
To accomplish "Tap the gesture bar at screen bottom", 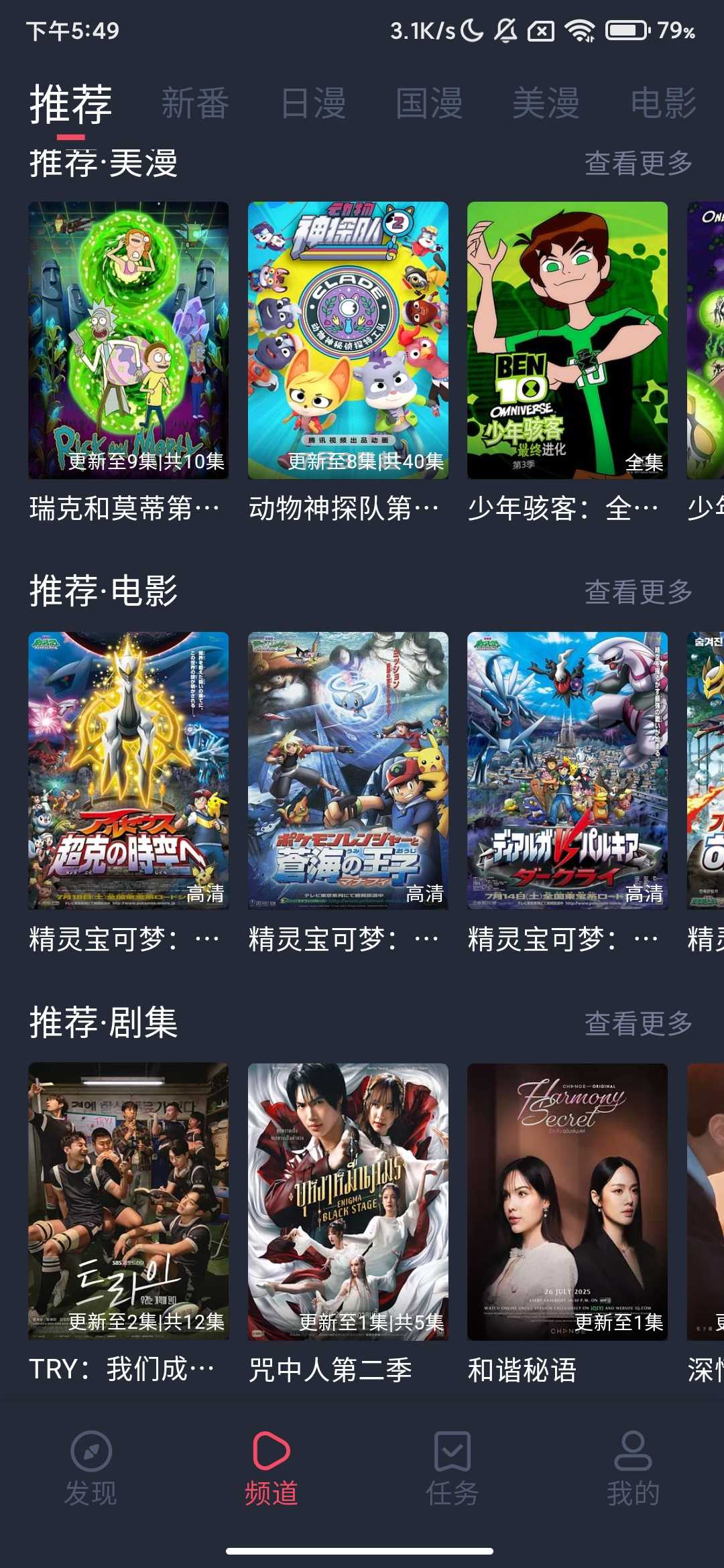I will coord(362,1552).
